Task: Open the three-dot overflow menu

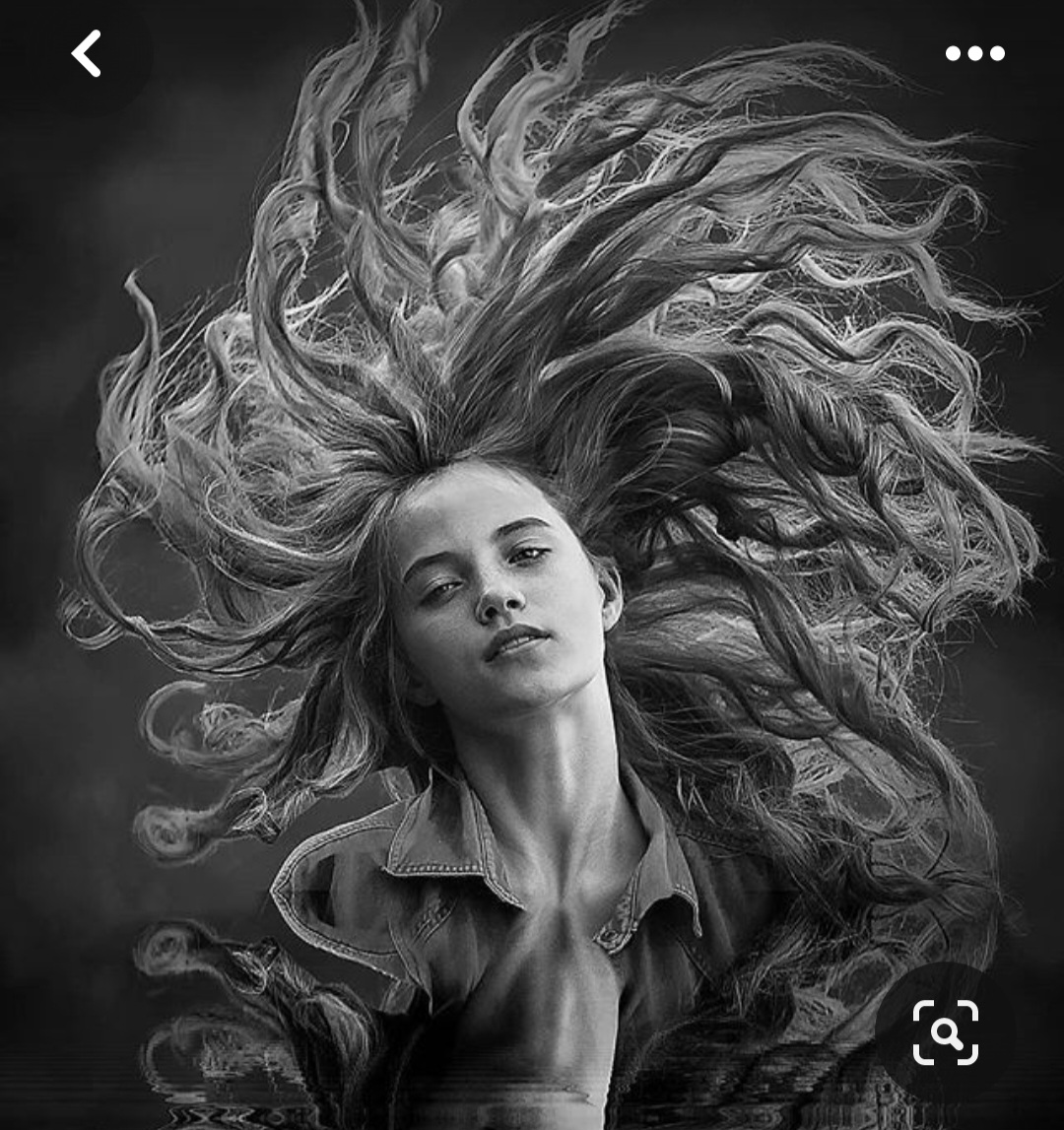Action: [x=974, y=53]
